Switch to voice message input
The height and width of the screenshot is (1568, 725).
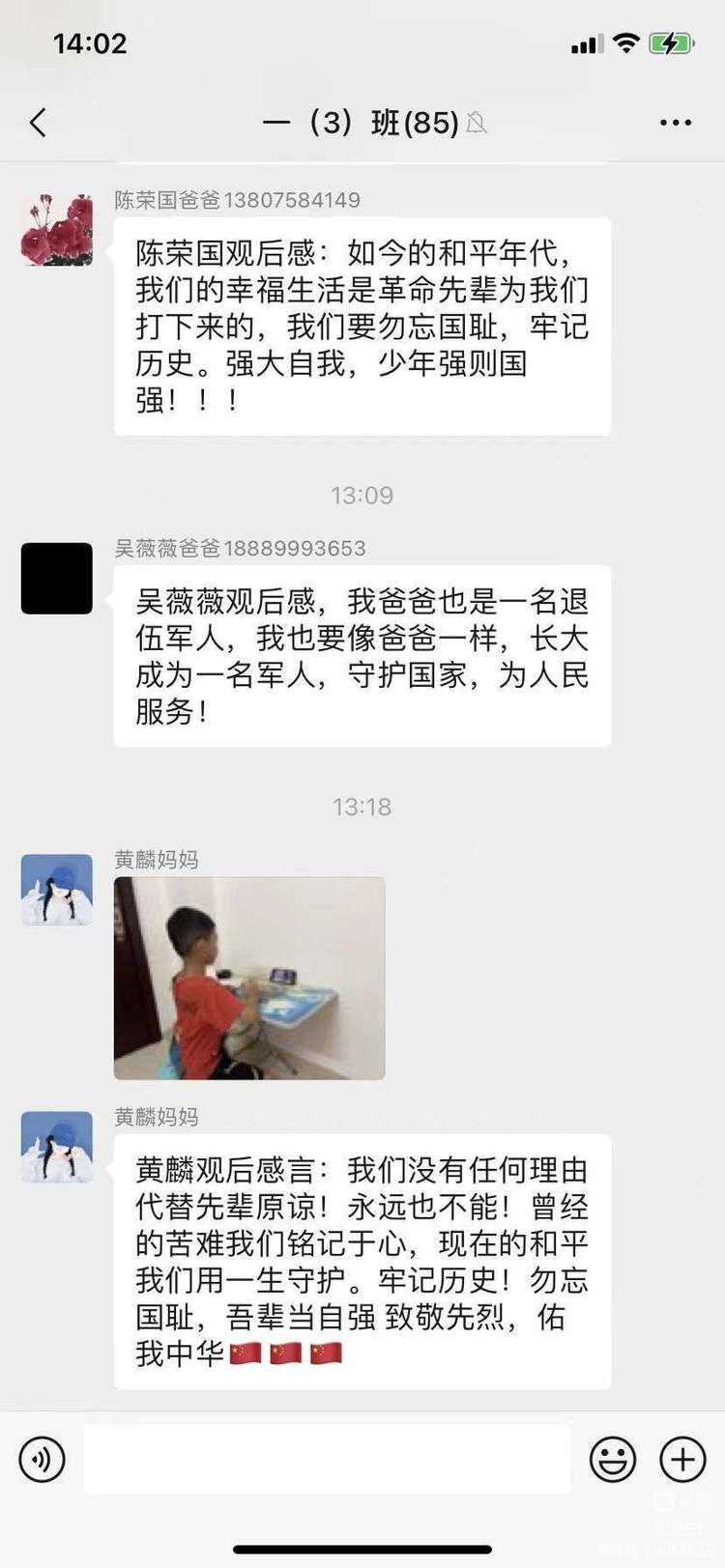43,1459
